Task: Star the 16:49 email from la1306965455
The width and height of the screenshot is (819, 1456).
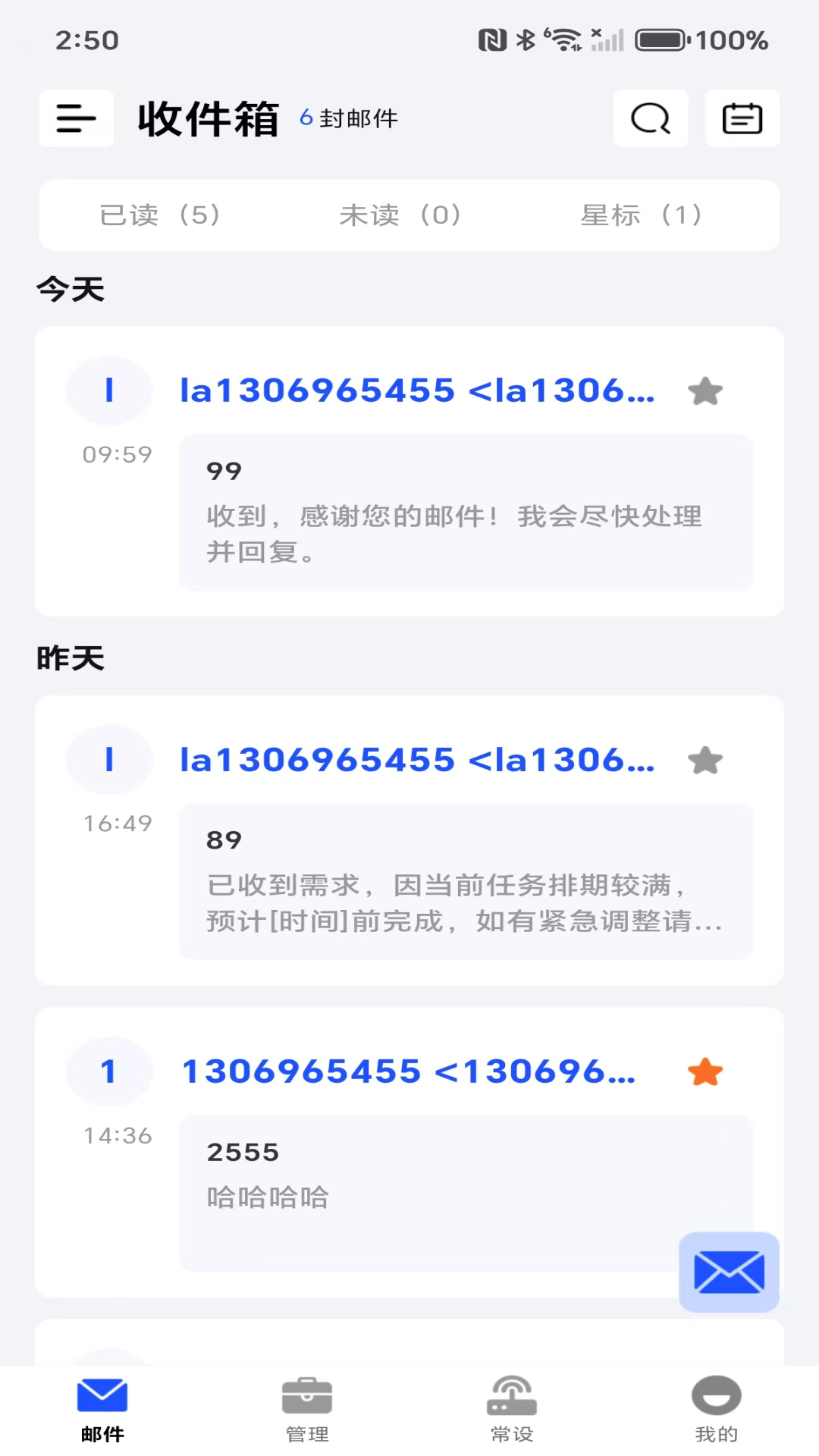Action: (x=706, y=760)
